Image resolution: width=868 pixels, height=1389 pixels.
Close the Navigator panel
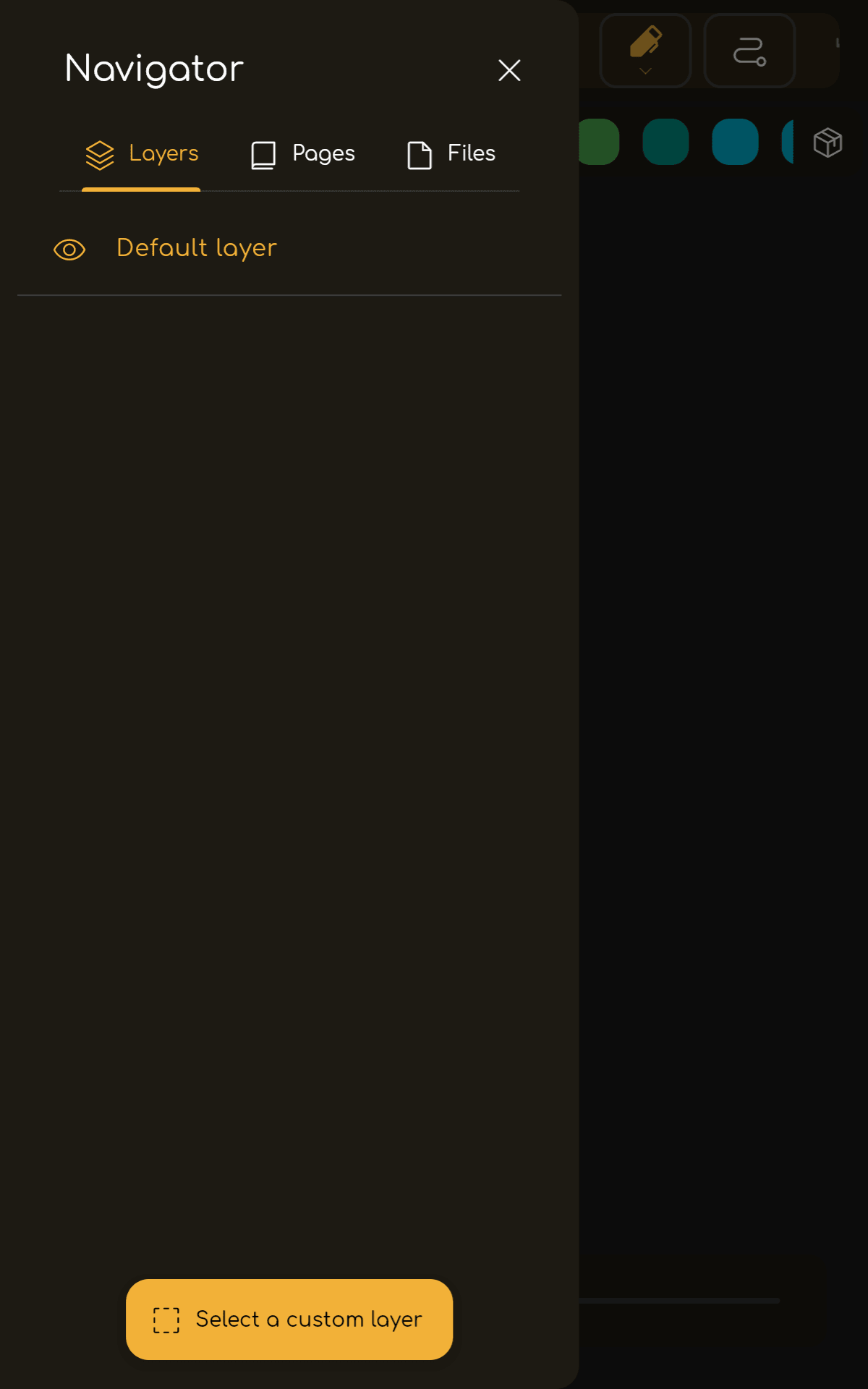pos(509,70)
